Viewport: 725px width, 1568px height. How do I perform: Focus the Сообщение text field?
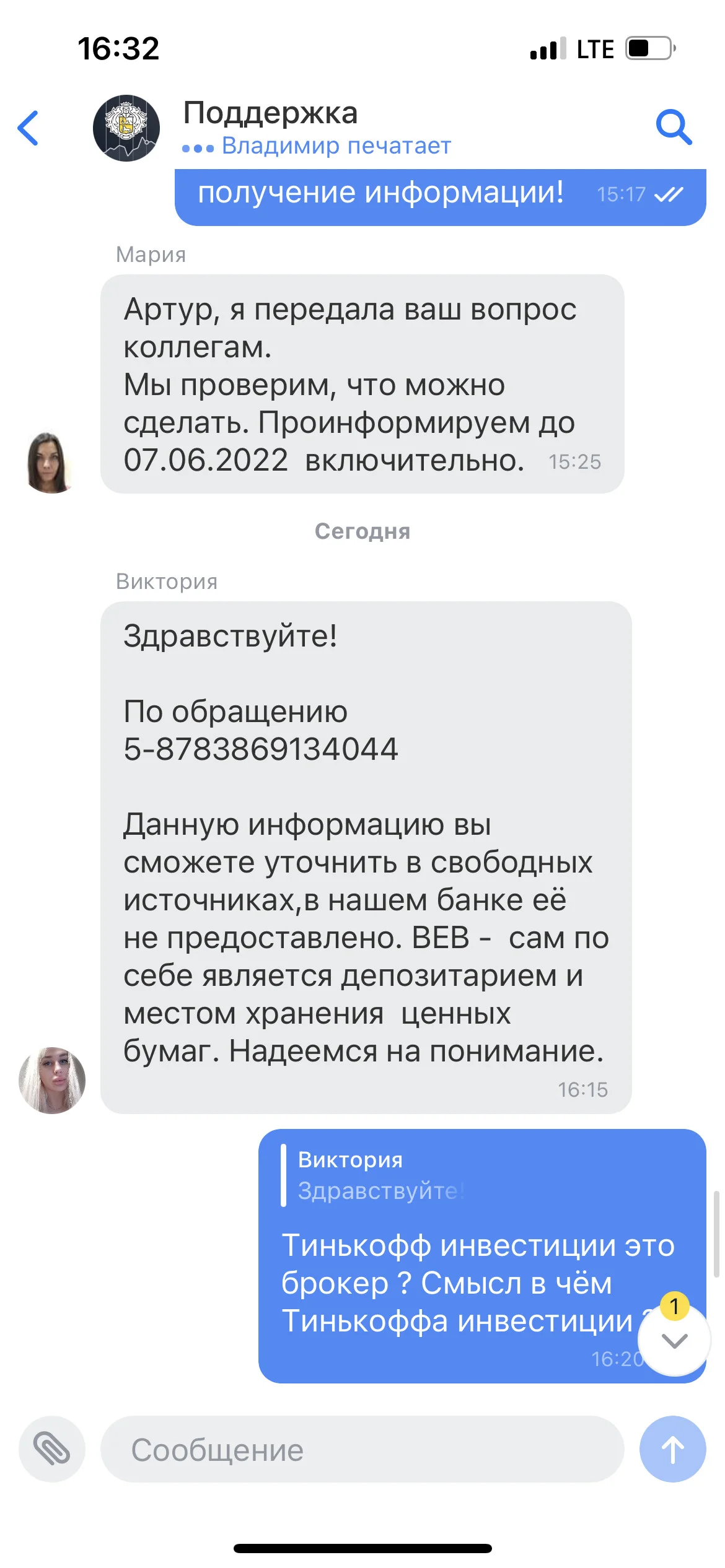tap(362, 1449)
